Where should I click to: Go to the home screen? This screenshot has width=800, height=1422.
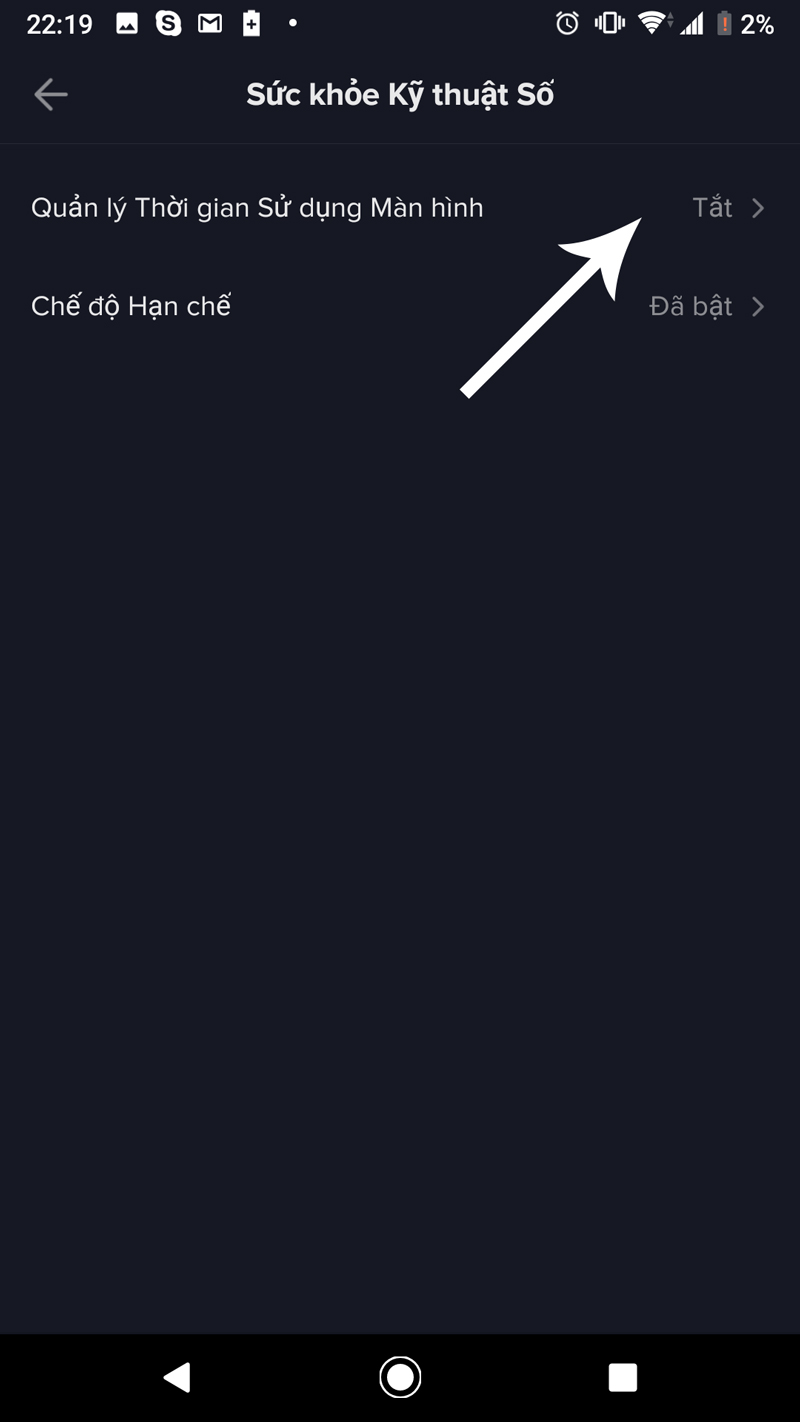coord(400,1377)
